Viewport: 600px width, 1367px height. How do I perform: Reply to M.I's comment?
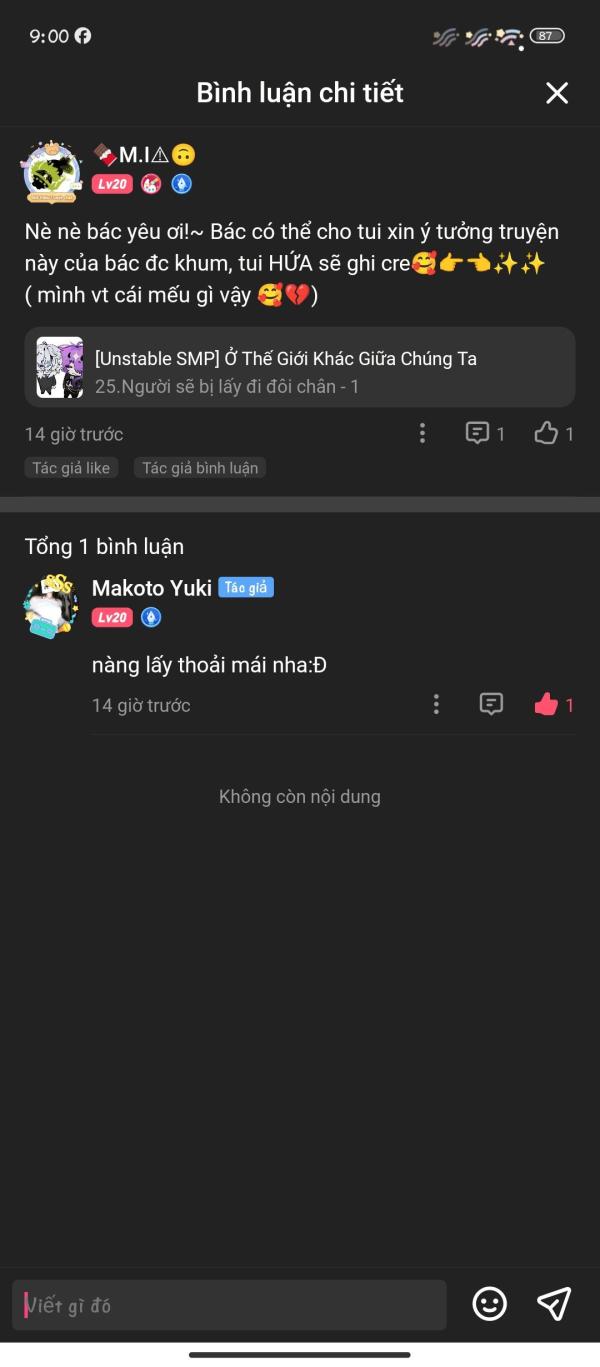point(485,433)
